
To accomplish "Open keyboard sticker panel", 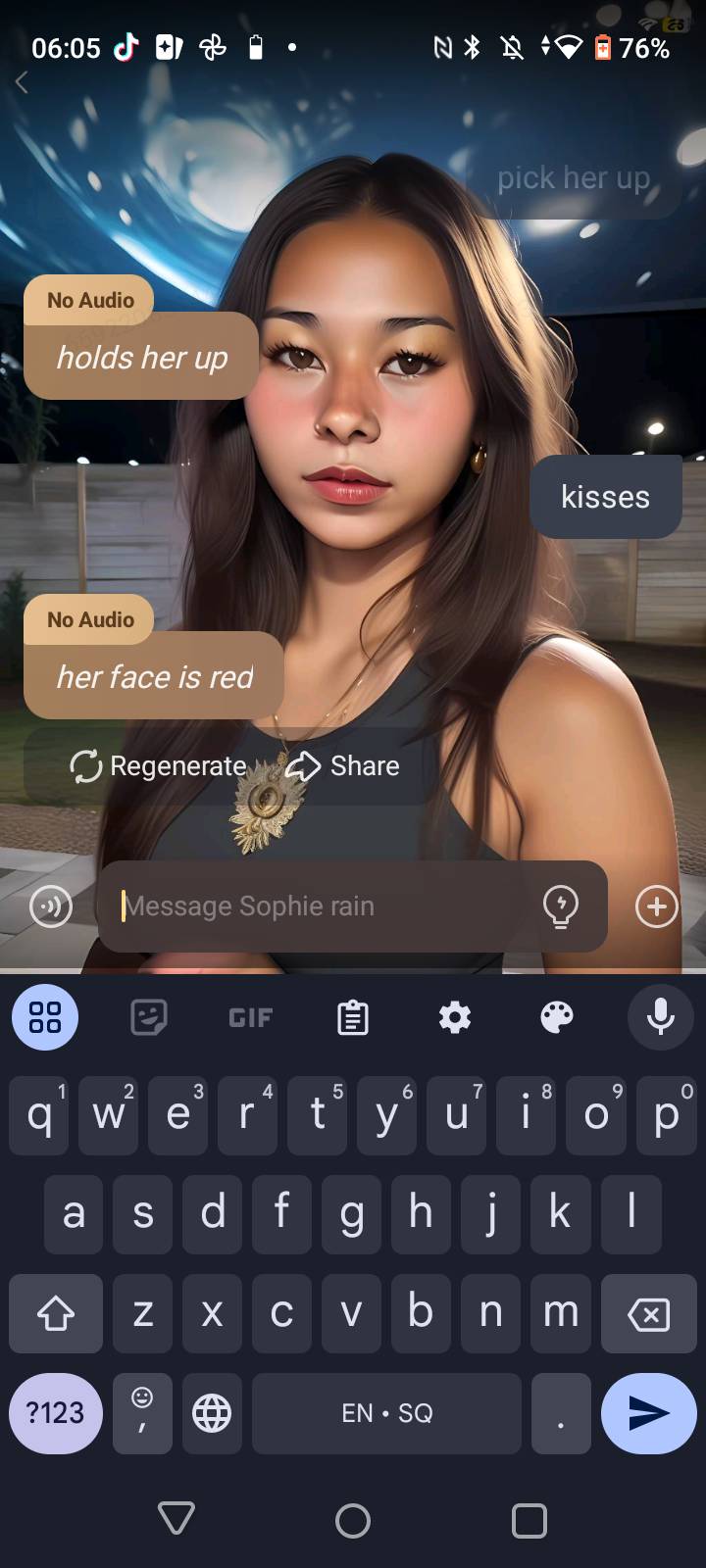I will pos(149,1017).
